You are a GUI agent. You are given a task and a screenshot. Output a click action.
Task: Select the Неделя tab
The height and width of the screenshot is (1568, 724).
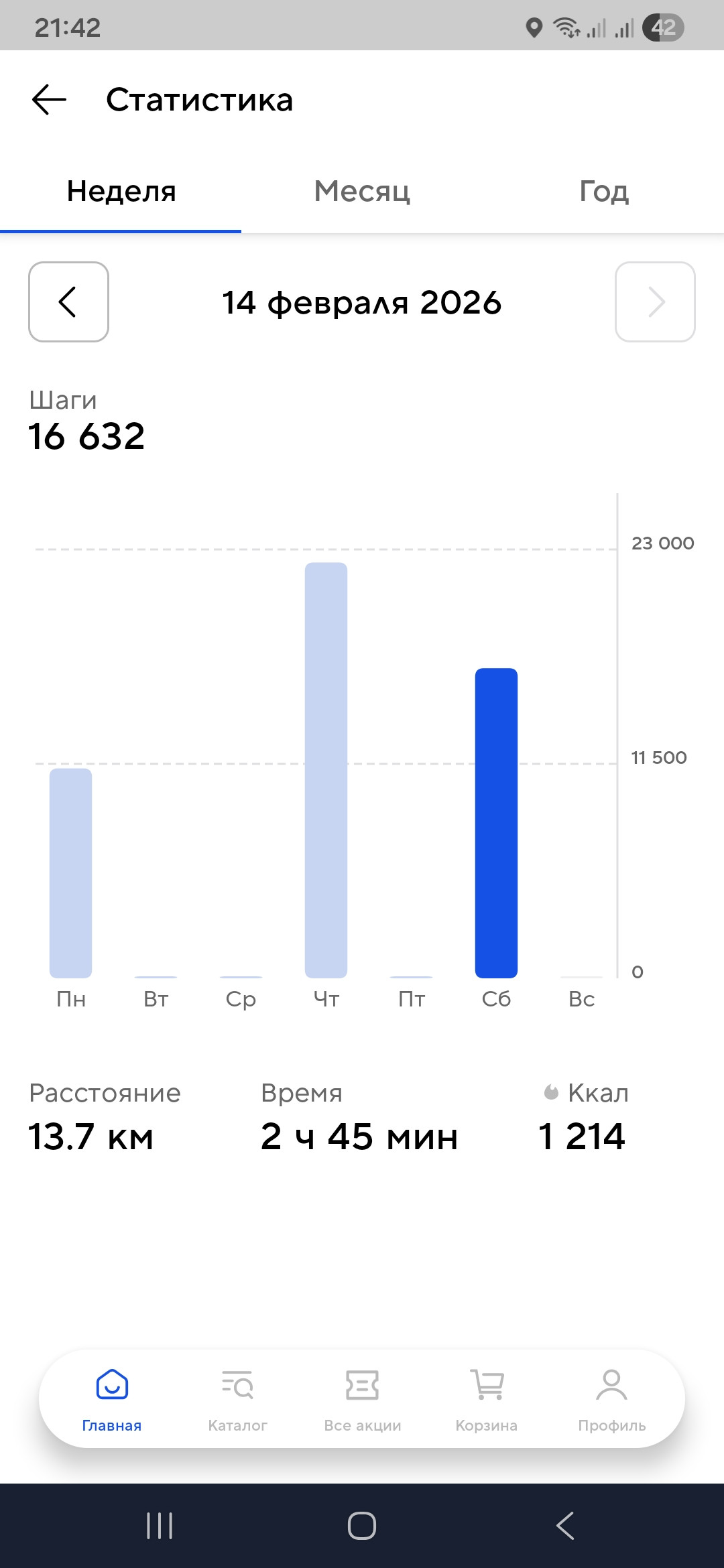[x=121, y=192]
